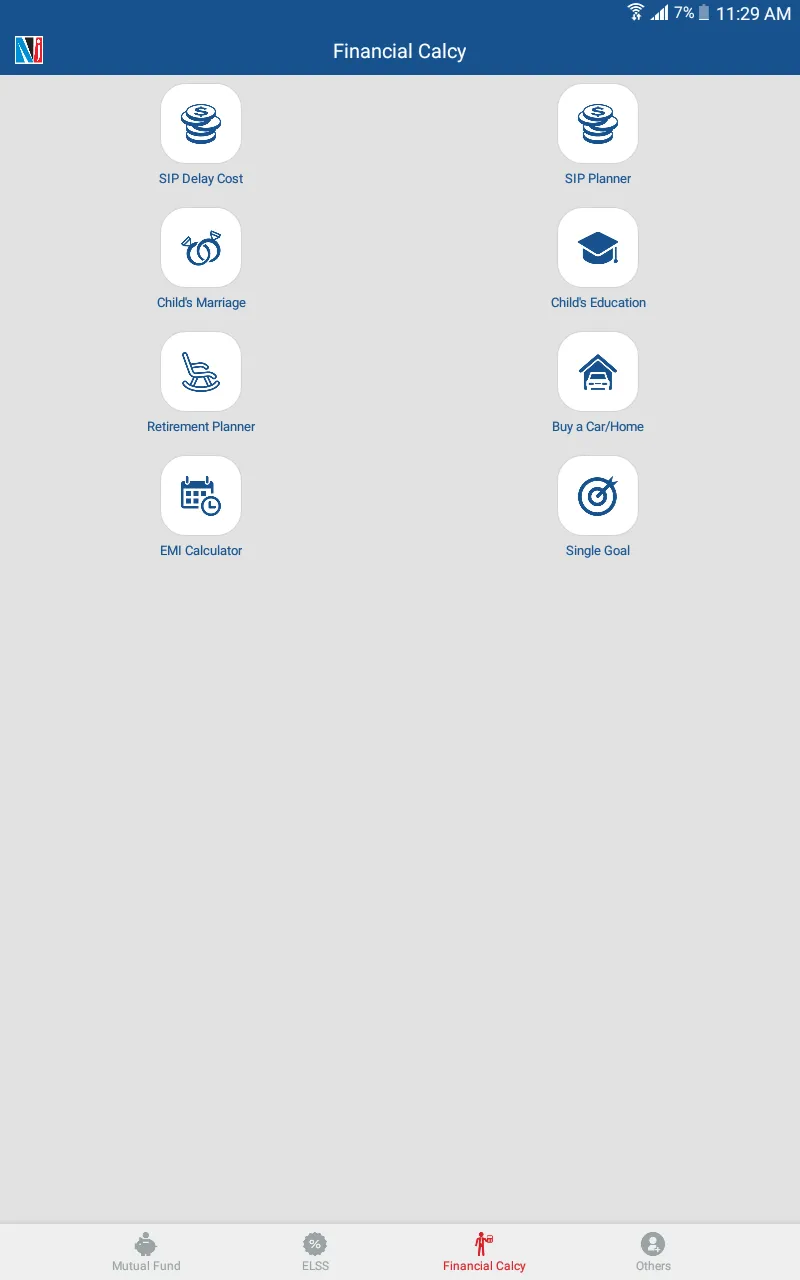This screenshot has height=1280, width=800.
Task: Switch to the Mutual Fund tab
Action: point(146,1252)
